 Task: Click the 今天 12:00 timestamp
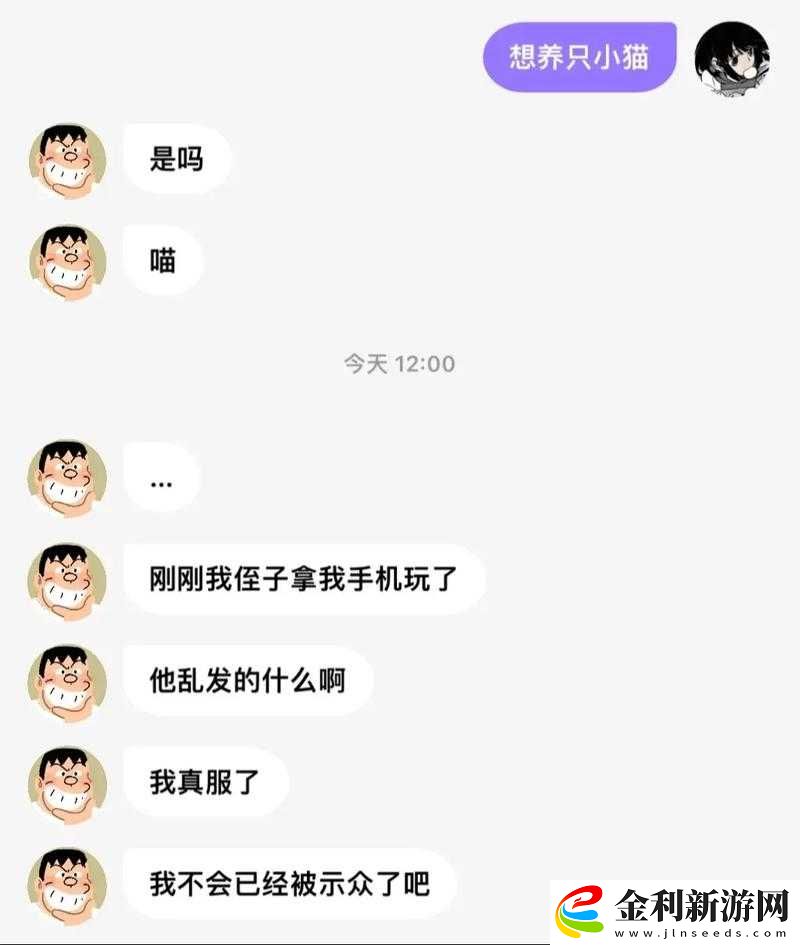(398, 364)
